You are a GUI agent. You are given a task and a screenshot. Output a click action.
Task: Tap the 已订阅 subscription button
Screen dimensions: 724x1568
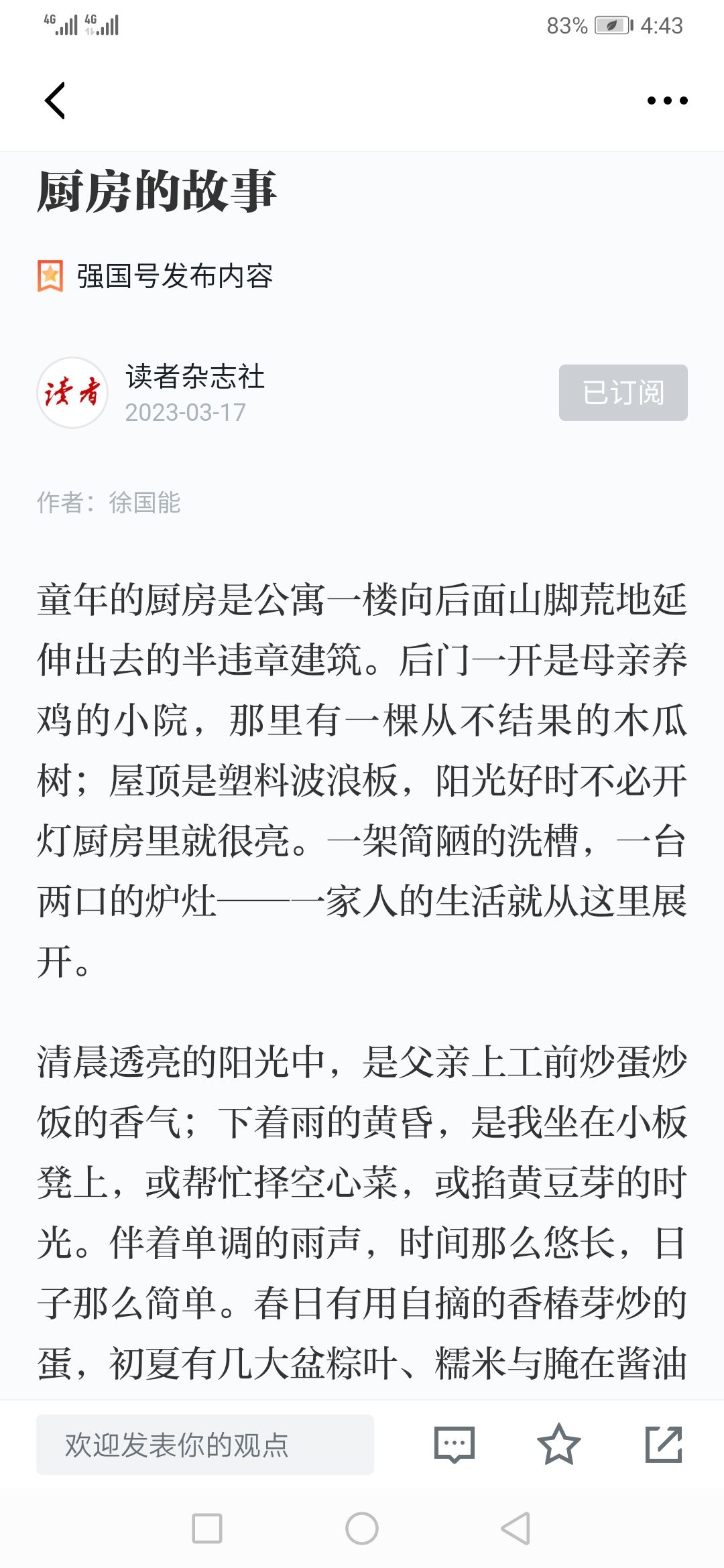click(623, 393)
